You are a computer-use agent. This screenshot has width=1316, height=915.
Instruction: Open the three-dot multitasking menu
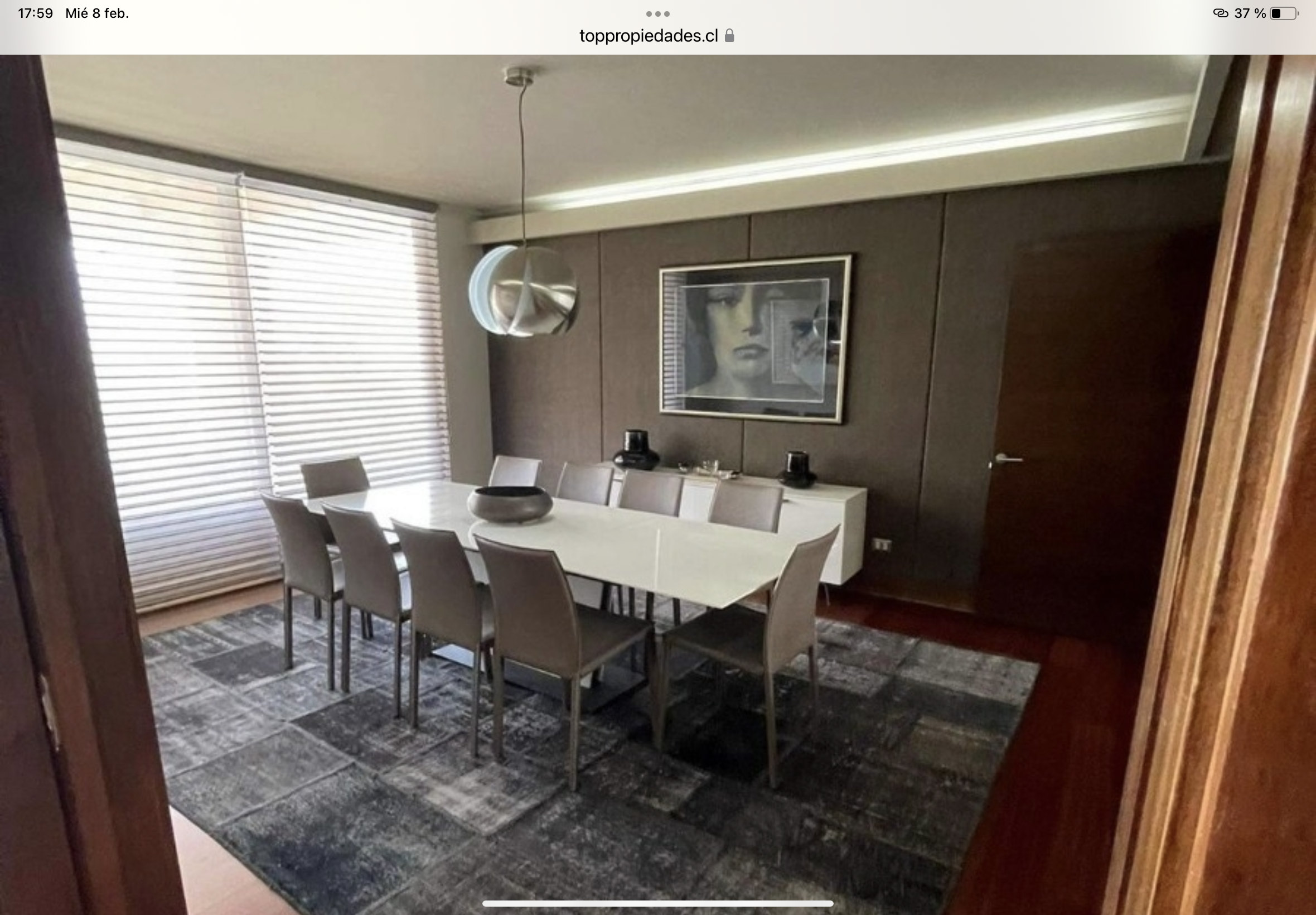click(657, 13)
